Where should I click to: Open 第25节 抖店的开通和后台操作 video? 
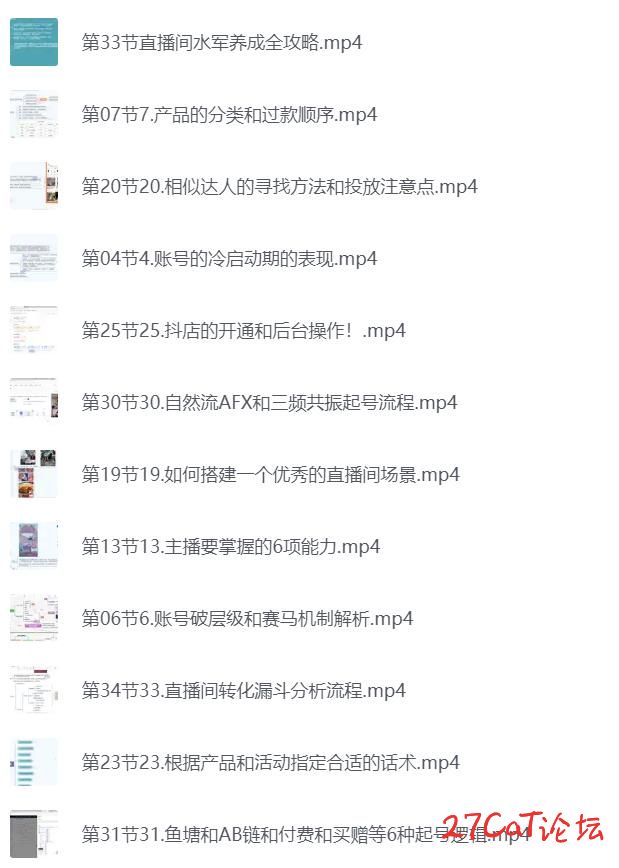pos(243,331)
